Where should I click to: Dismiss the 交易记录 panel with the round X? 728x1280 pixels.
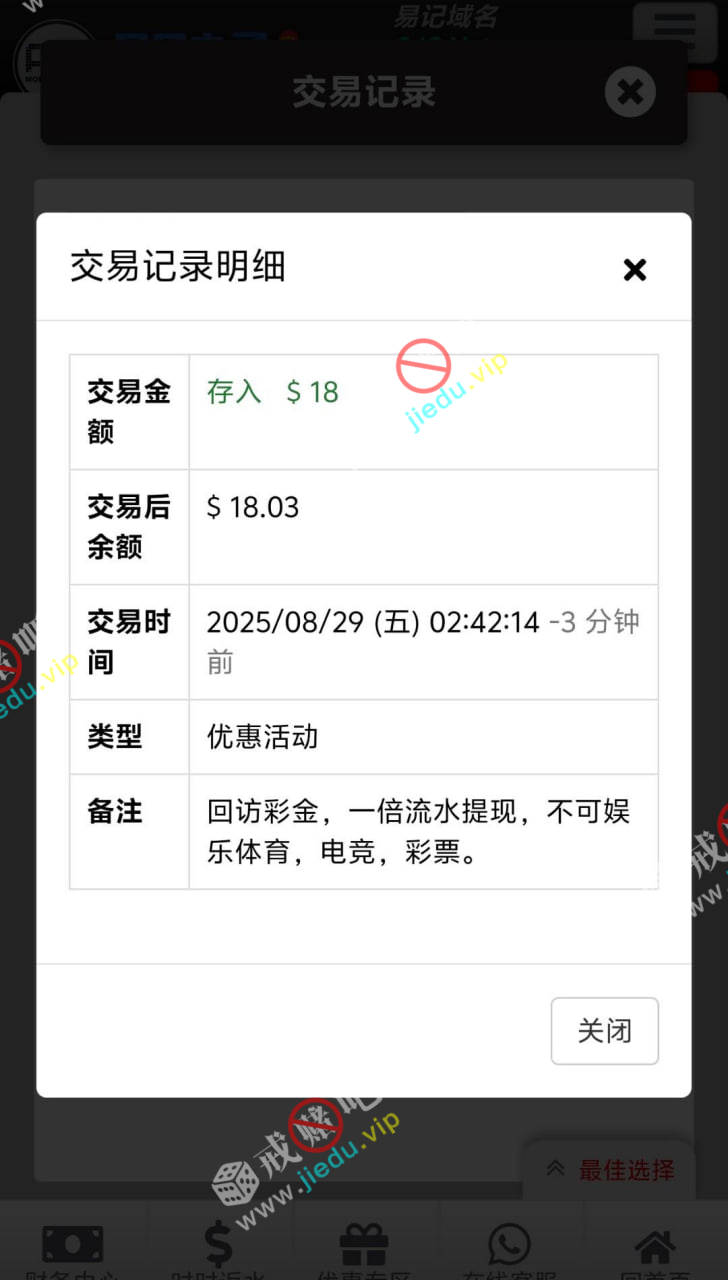(630, 92)
